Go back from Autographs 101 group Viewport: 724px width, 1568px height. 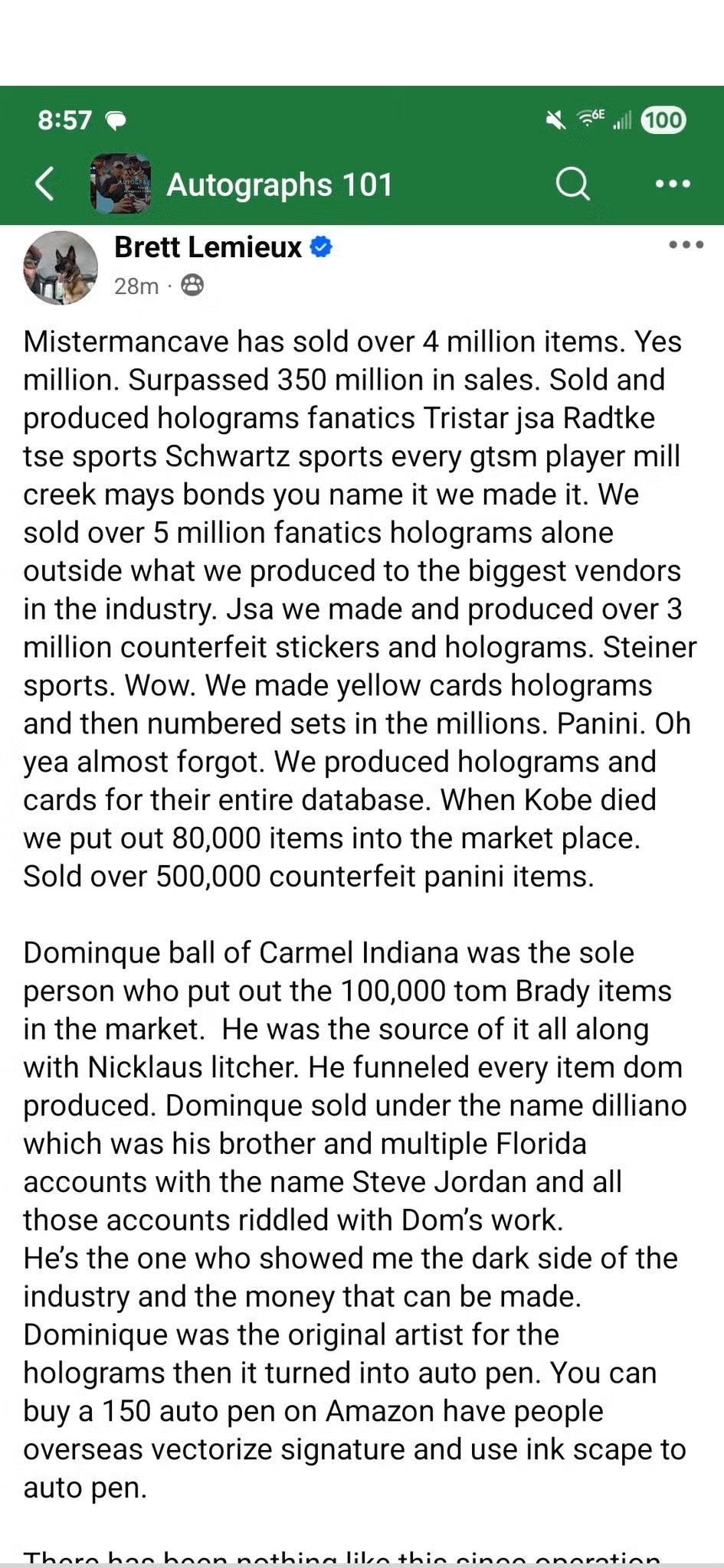[x=44, y=185]
